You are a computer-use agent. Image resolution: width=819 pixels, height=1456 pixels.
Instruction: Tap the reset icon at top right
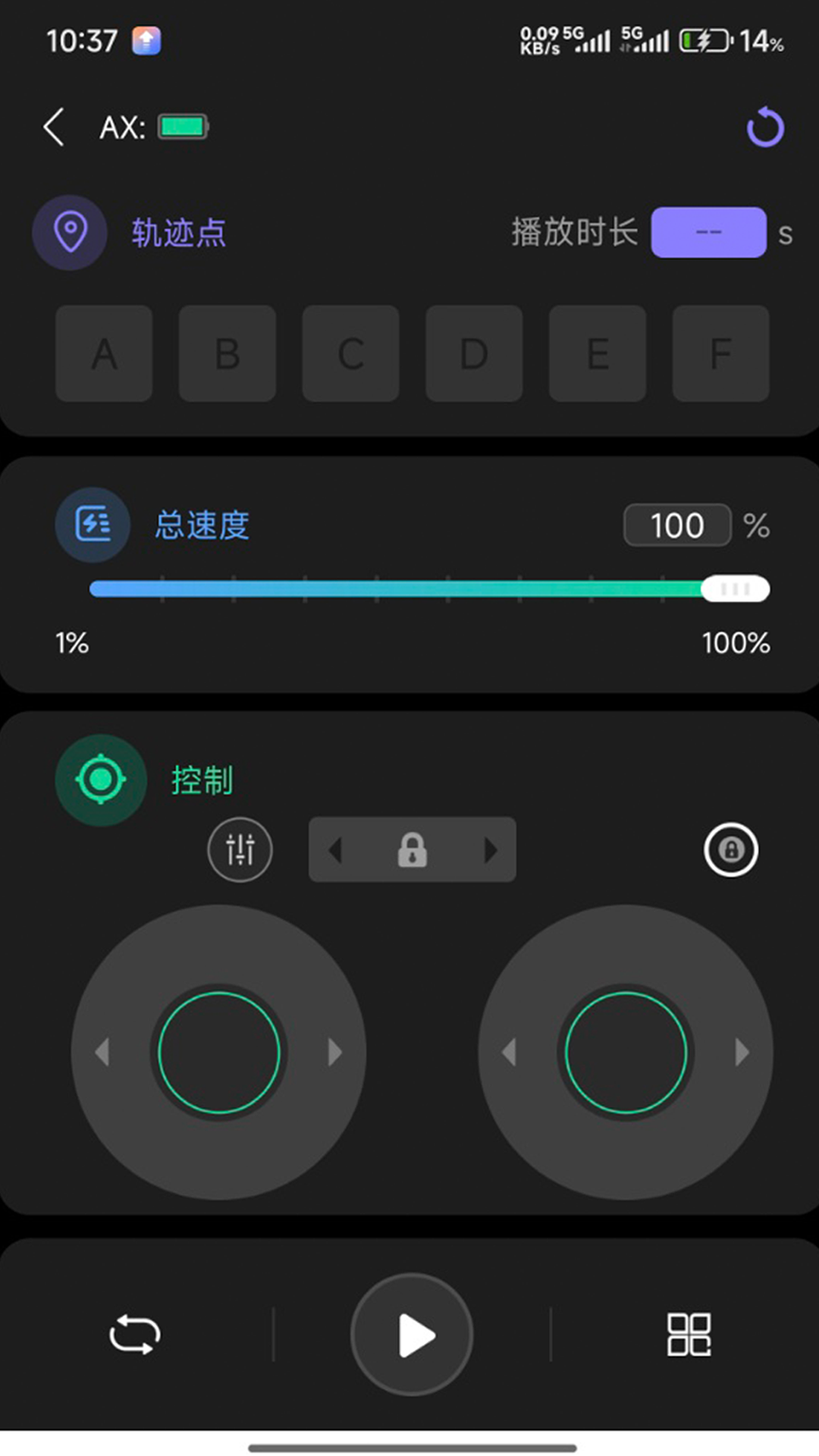765,127
